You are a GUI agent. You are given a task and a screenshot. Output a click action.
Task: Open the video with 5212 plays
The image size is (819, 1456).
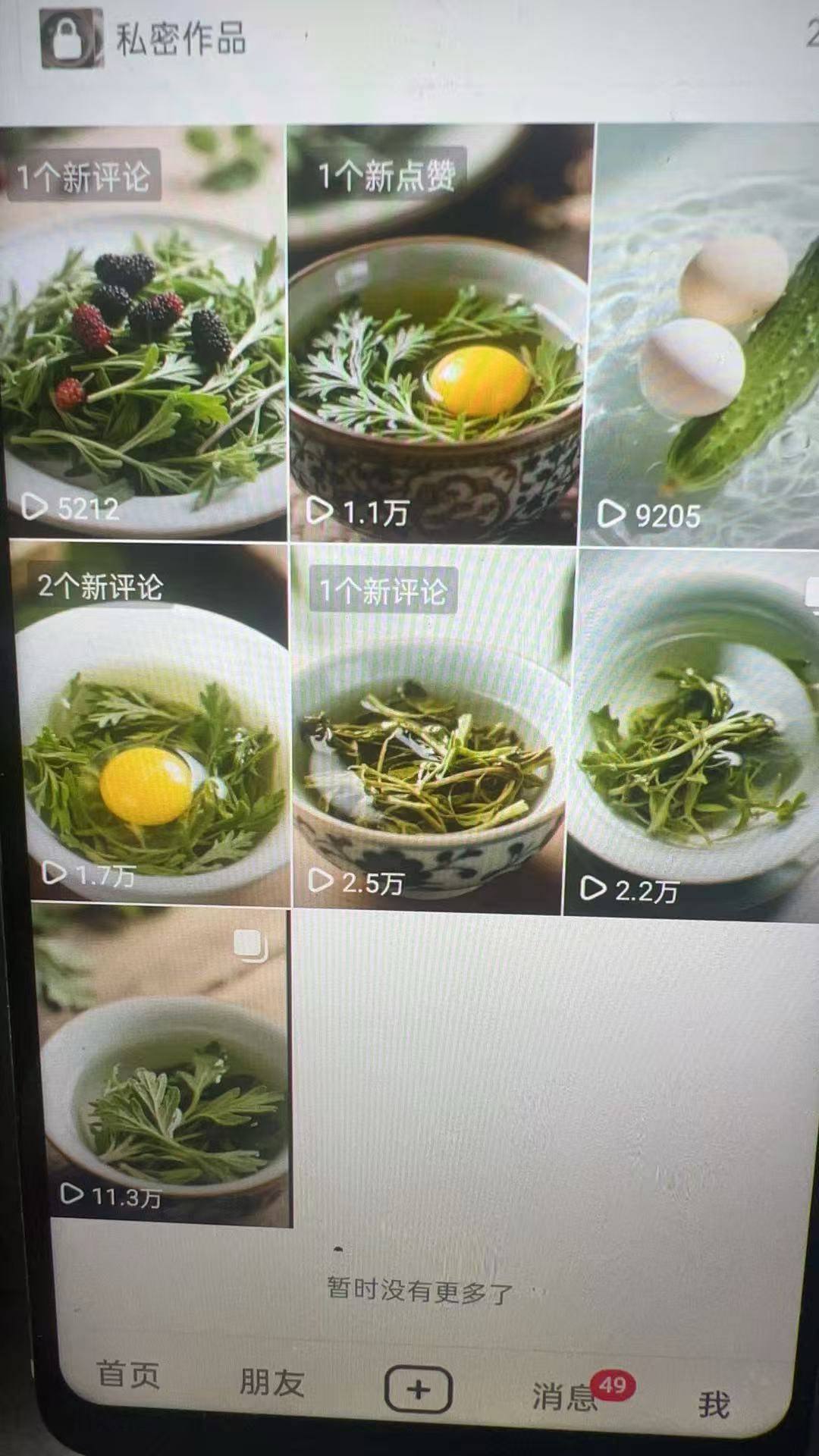143,334
